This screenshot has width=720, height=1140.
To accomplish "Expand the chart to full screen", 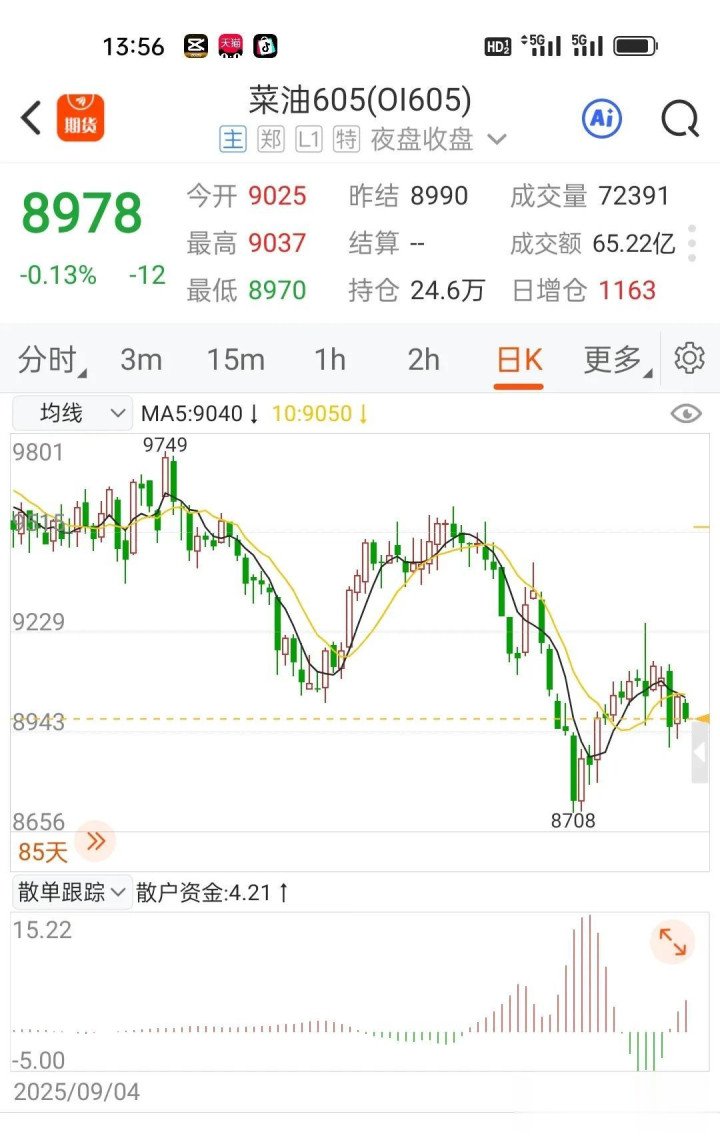I will pos(672,942).
